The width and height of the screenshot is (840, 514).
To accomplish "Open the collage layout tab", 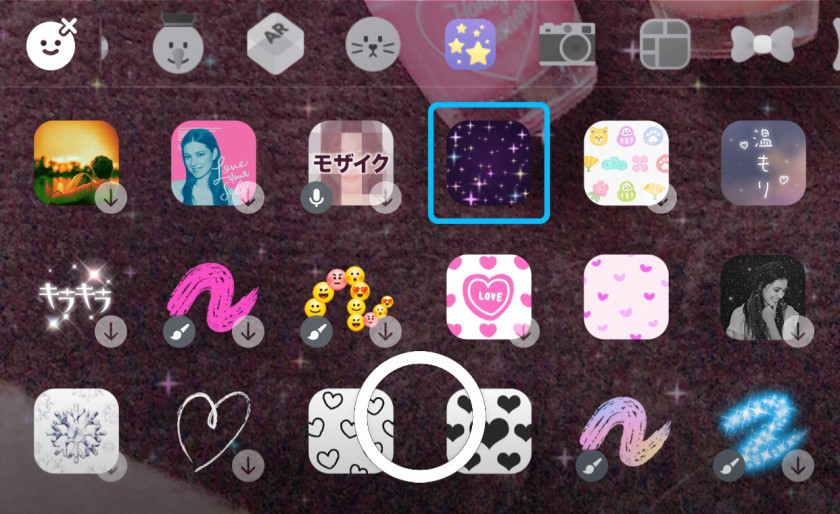I will pyautogui.click(x=667, y=44).
